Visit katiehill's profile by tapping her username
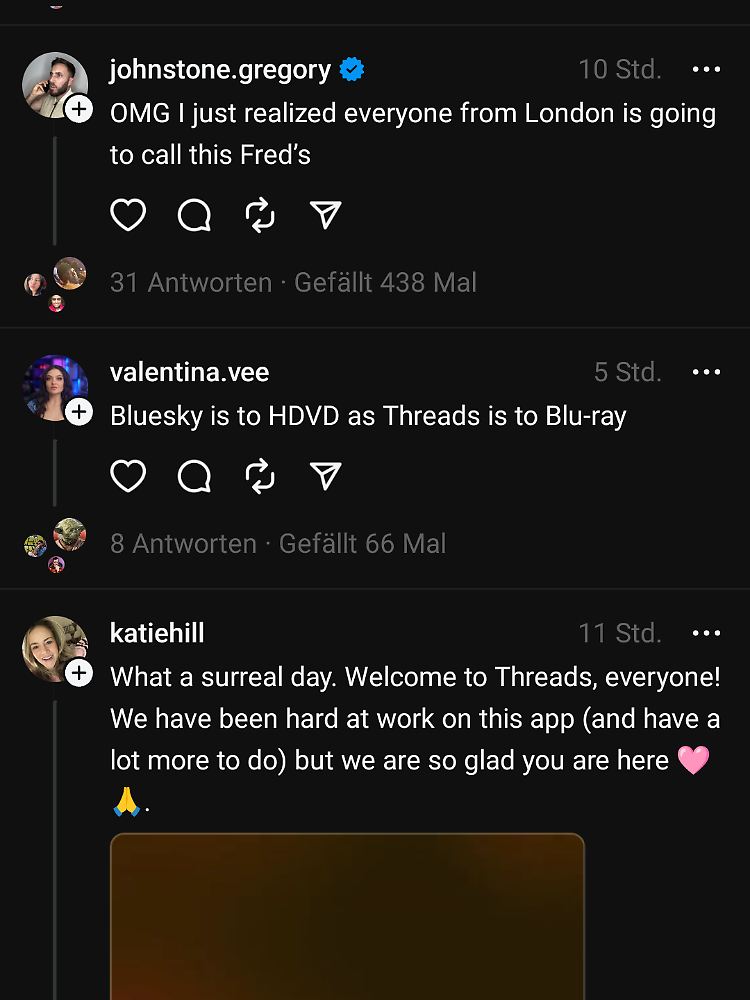Screen dimensions: 750x1000 157,633
